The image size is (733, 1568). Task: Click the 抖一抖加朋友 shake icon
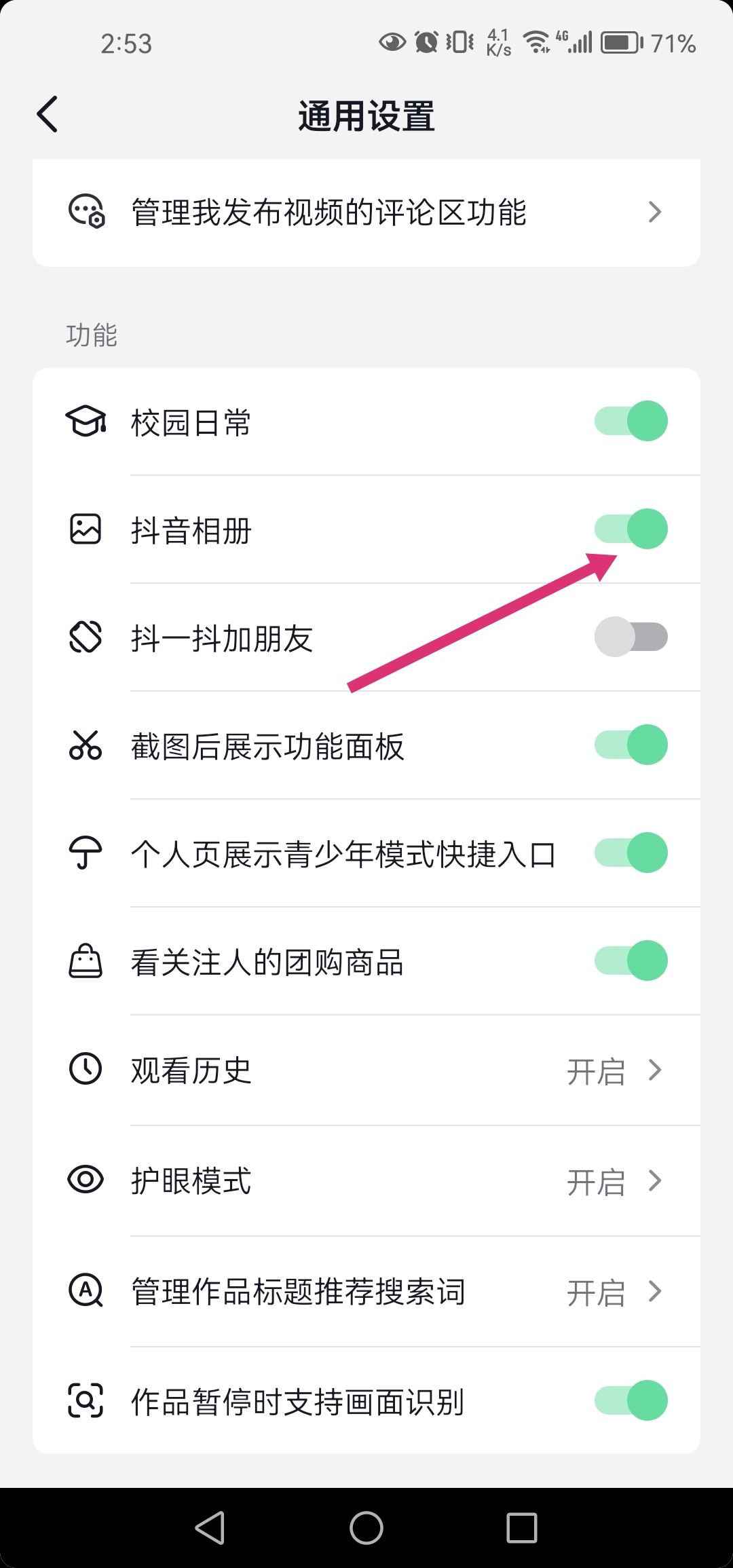[x=85, y=637]
